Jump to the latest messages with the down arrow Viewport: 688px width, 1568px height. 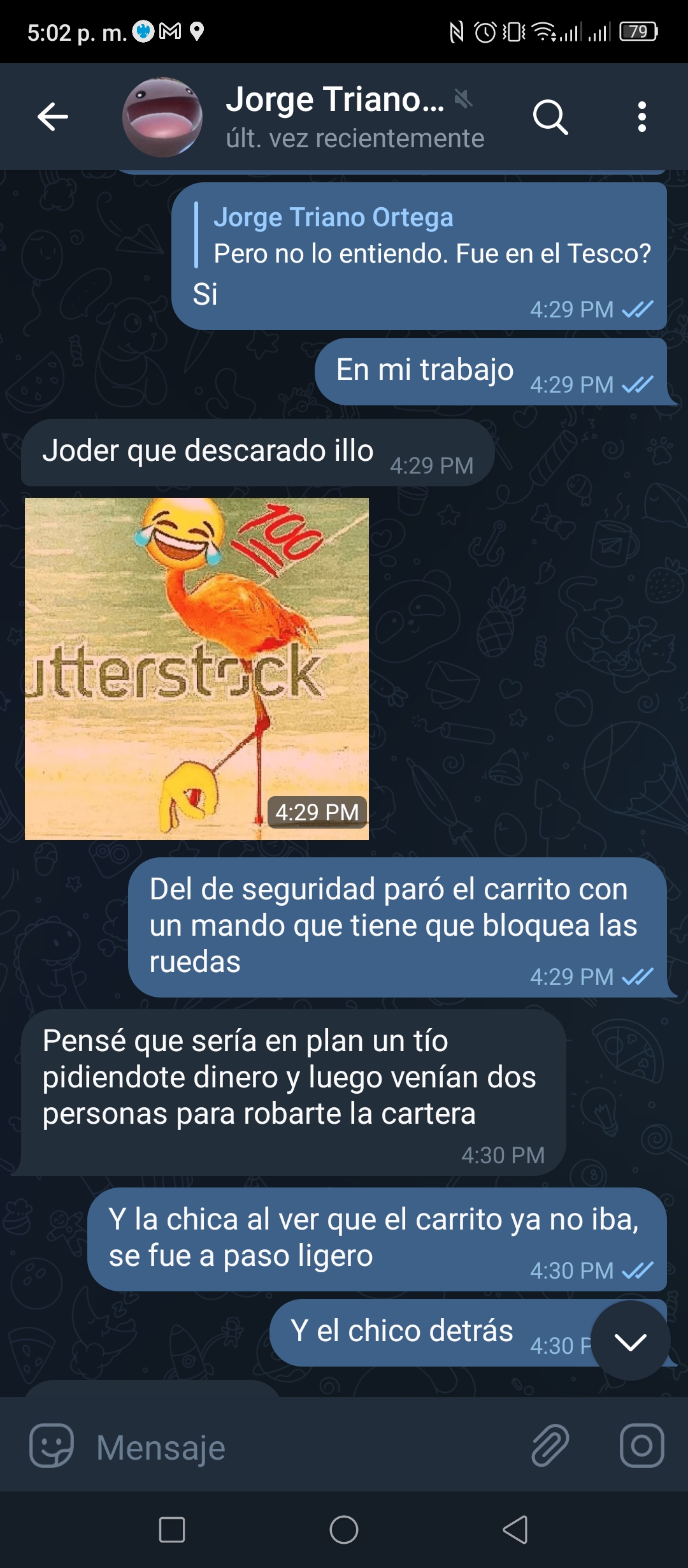pos(631,1342)
